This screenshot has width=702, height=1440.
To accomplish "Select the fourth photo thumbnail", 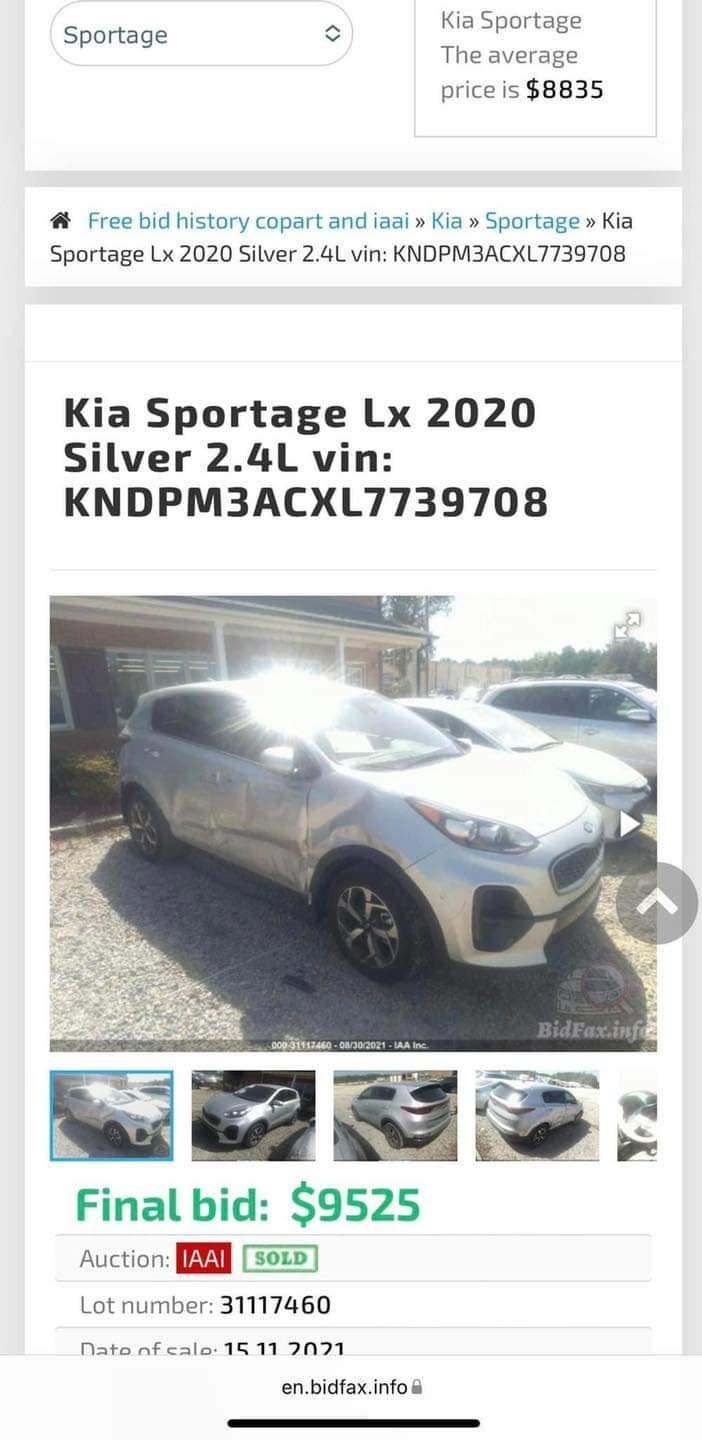I will (537, 1116).
